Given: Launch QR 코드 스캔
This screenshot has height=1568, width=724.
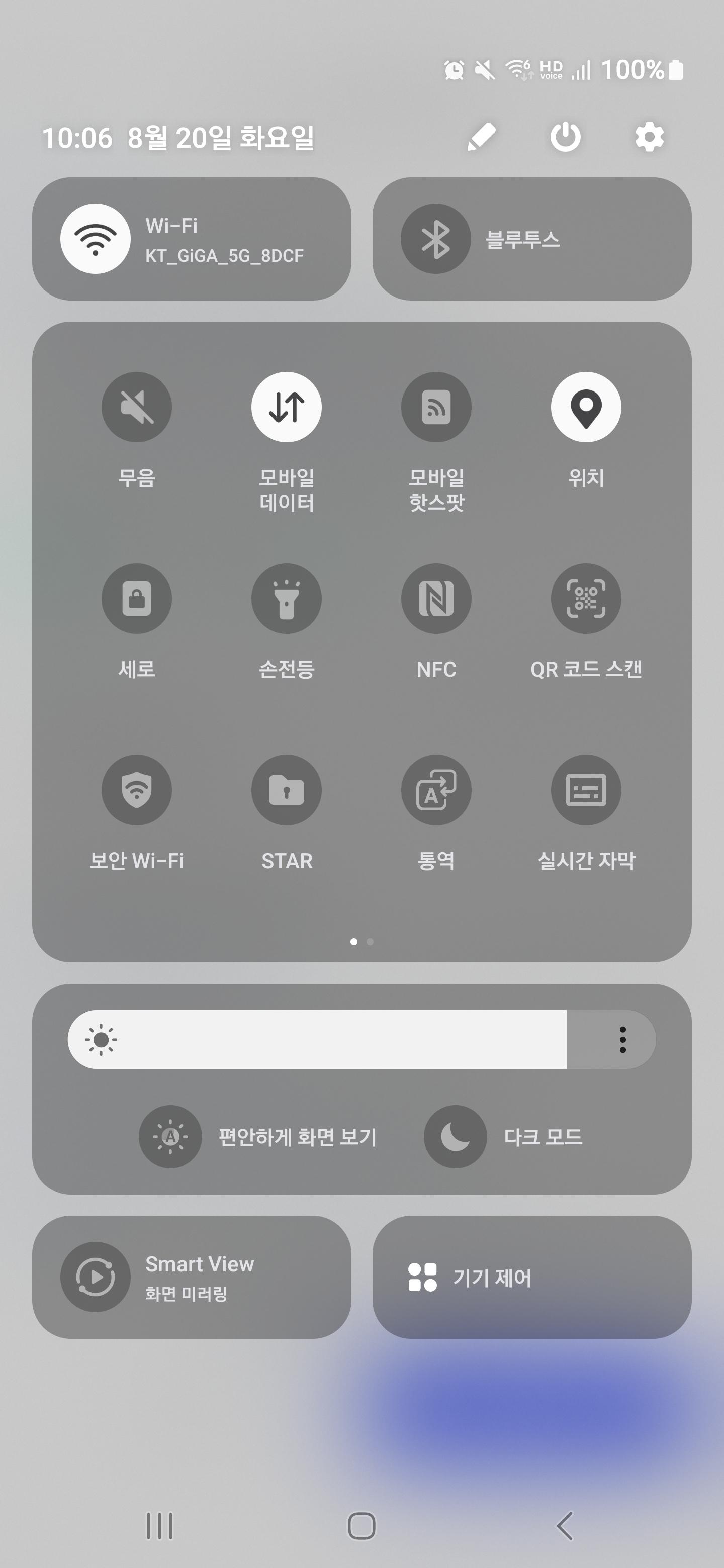Looking at the screenshot, I should (x=586, y=599).
